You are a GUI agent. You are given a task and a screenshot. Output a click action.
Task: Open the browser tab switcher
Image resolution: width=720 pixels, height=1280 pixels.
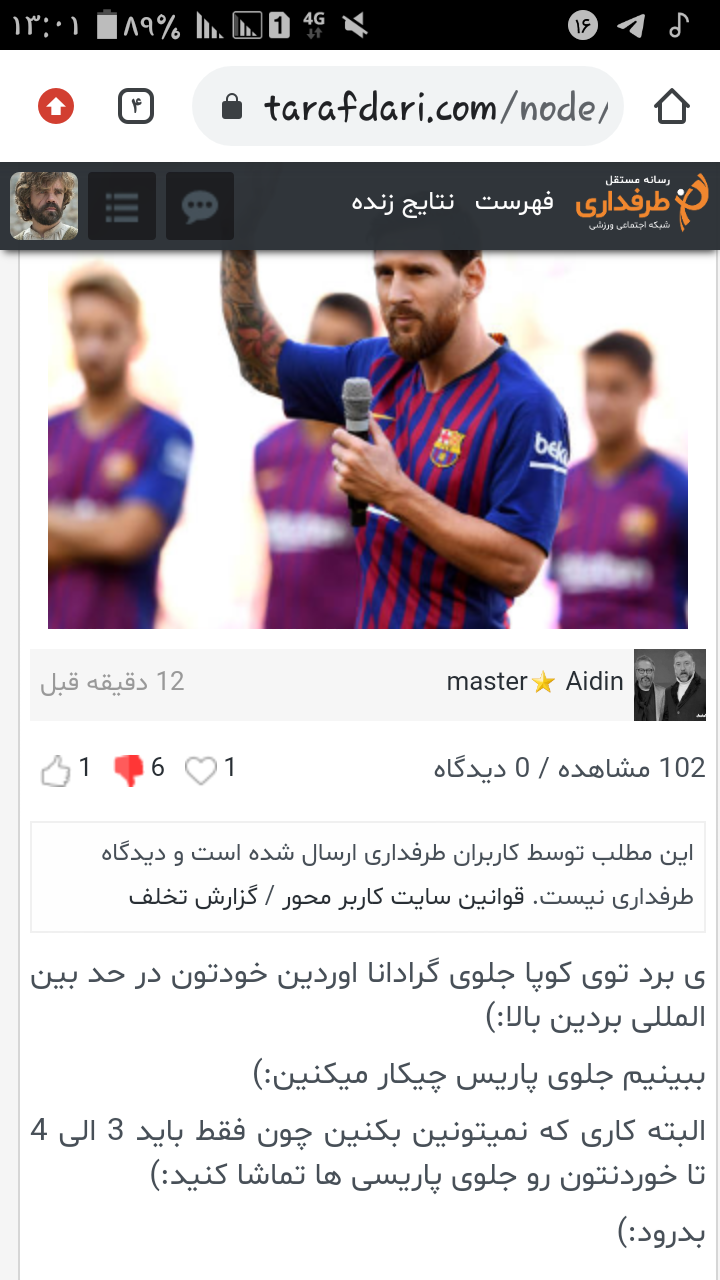click(x=135, y=106)
